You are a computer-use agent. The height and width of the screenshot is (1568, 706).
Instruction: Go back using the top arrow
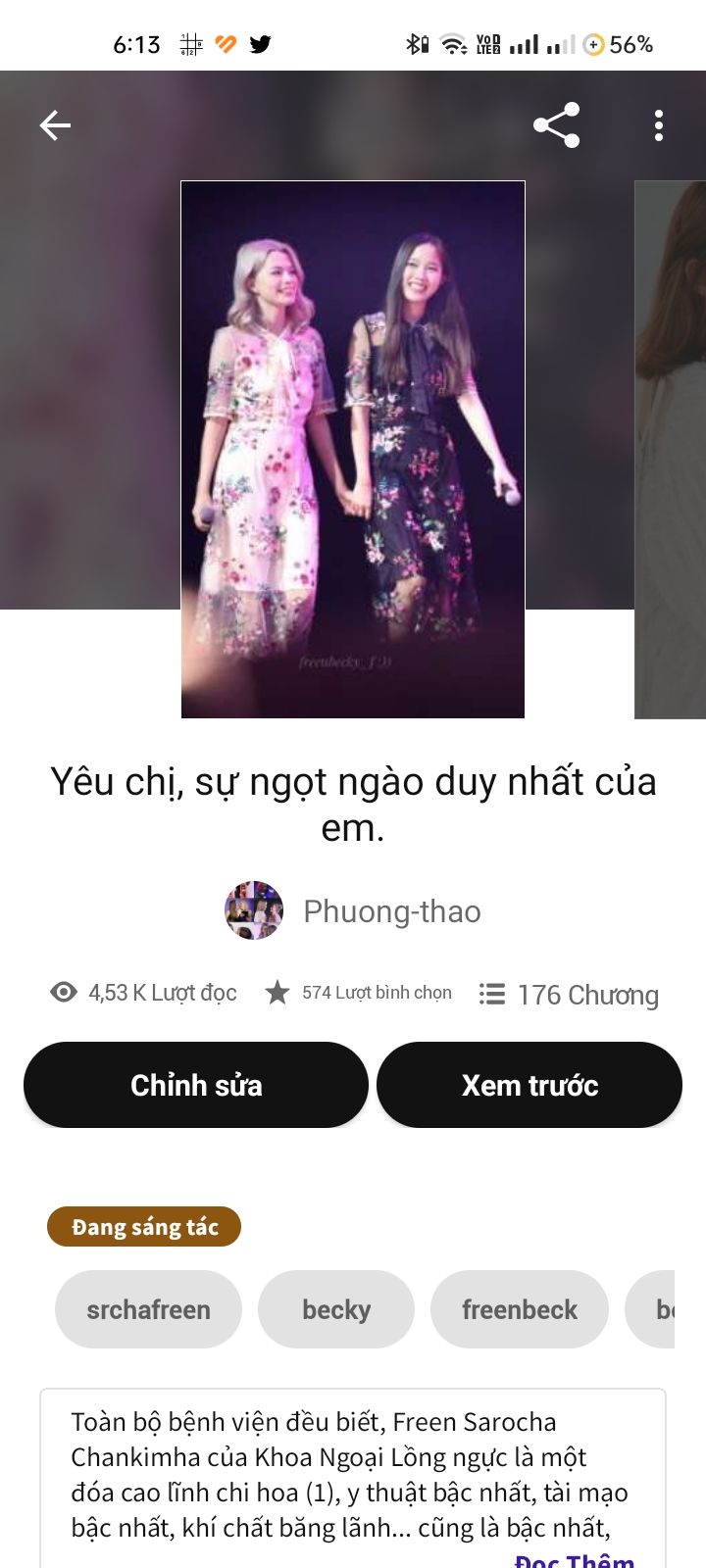point(55,125)
